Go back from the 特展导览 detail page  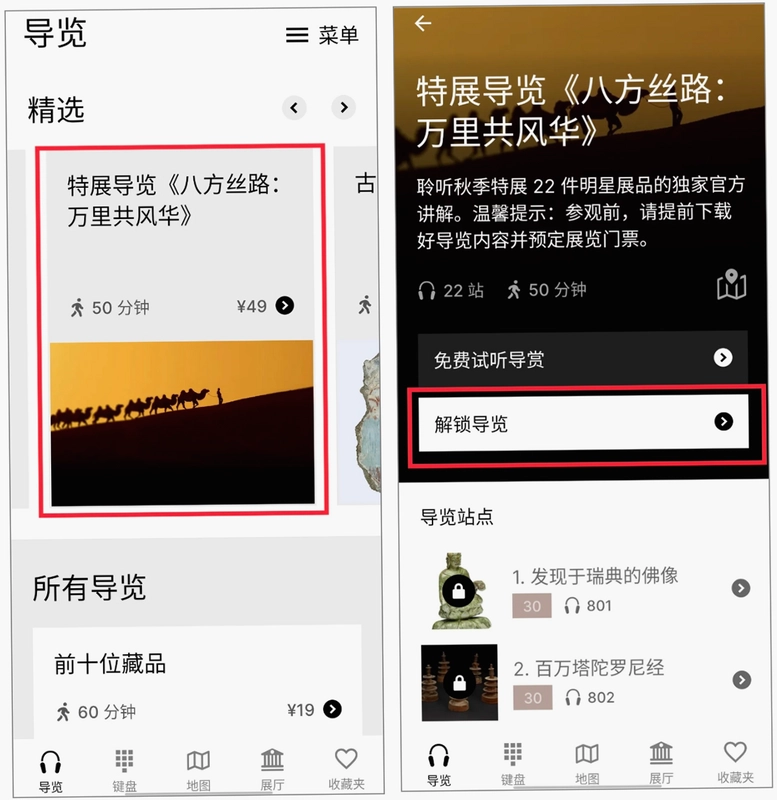coord(423,23)
